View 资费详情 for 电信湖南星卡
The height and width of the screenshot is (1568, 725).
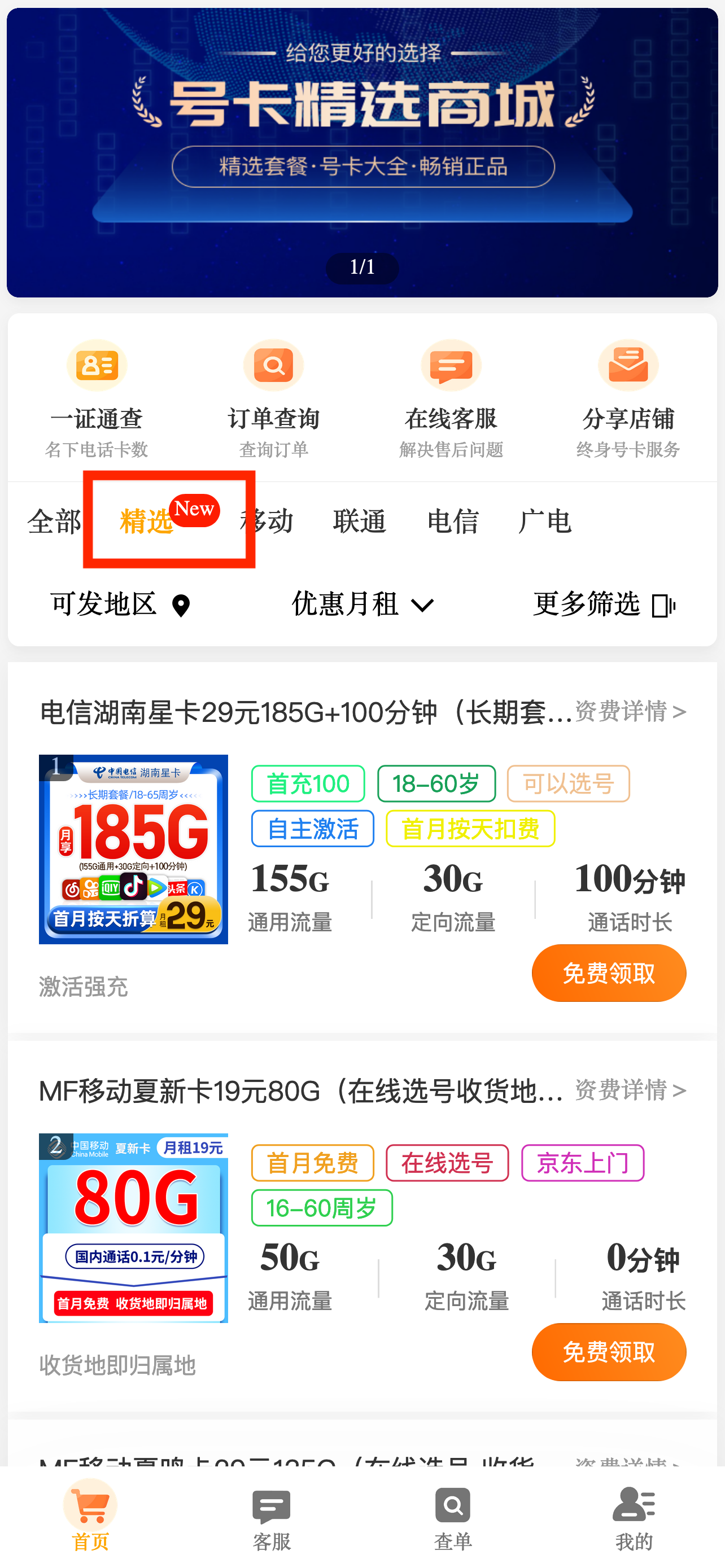pos(630,711)
